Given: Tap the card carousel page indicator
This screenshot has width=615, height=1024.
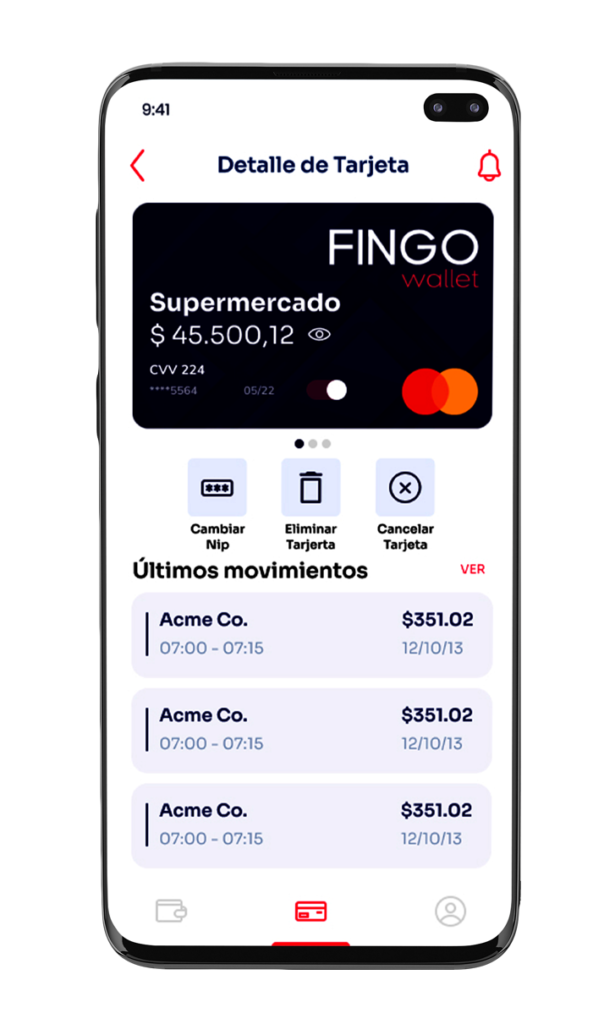Looking at the screenshot, I should [312, 443].
